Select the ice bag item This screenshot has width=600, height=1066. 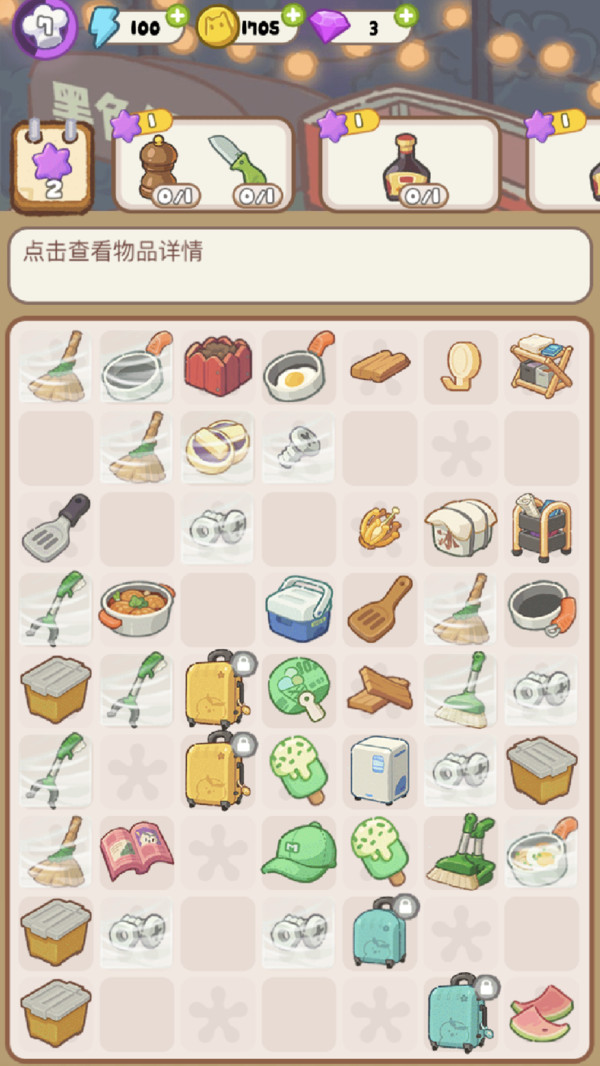[x=461, y=528]
